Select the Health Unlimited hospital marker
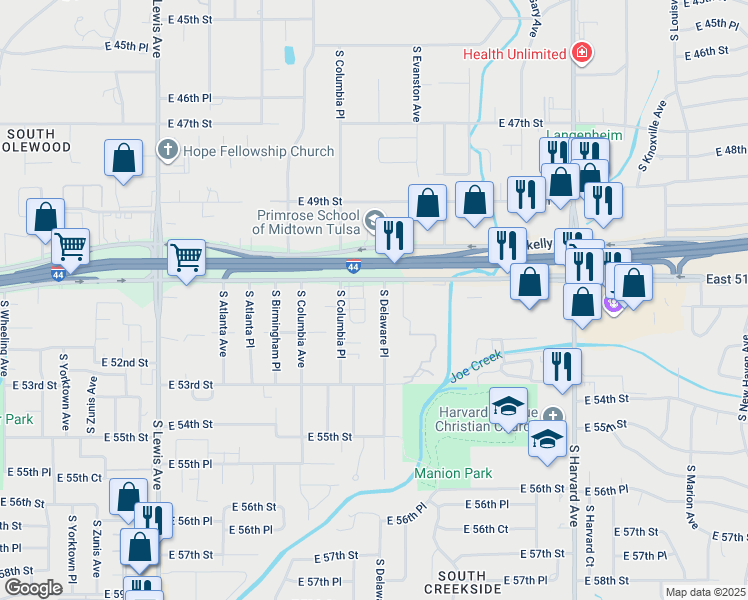 click(579, 53)
